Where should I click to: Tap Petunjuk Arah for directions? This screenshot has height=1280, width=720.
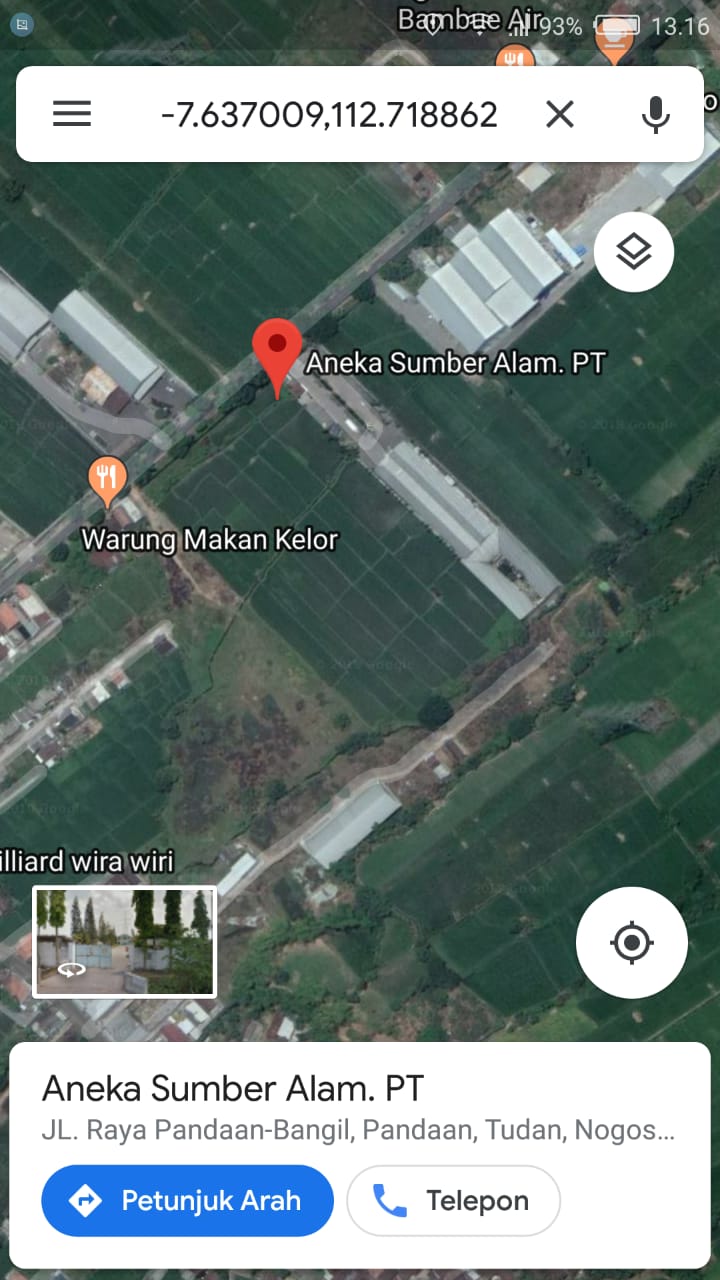[187, 1200]
